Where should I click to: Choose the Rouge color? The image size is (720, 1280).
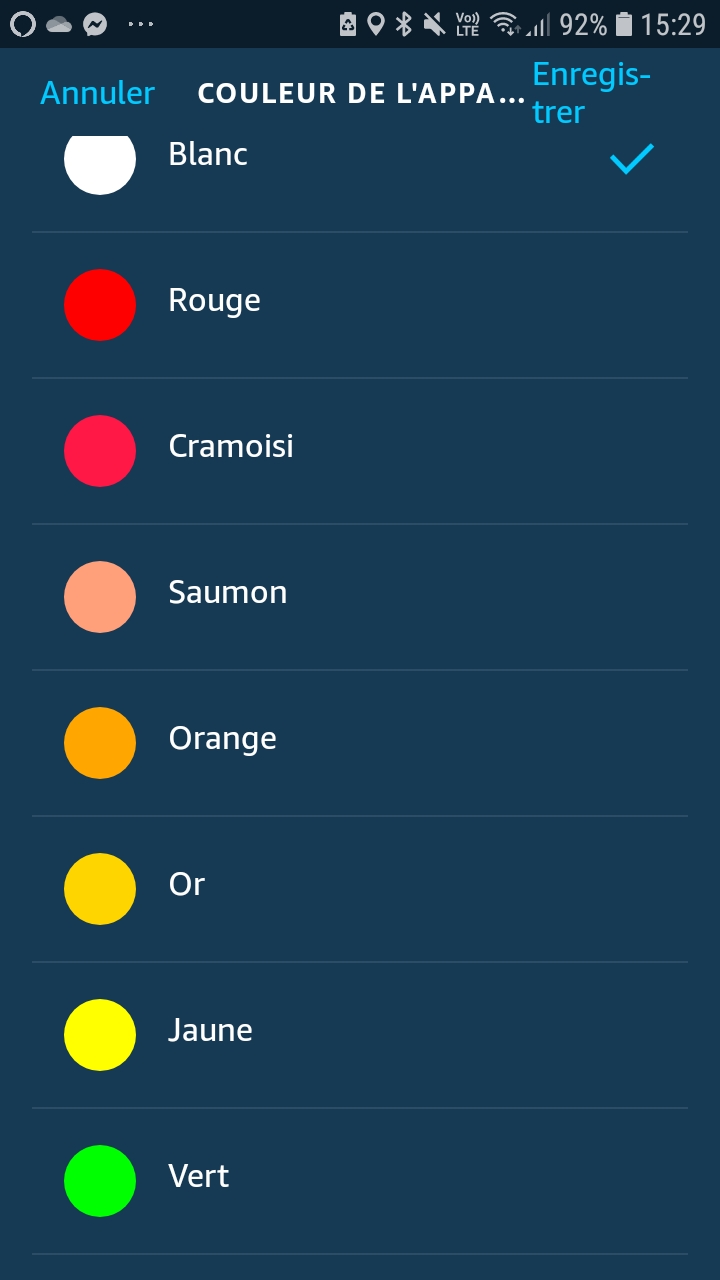[x=360, y=305]
